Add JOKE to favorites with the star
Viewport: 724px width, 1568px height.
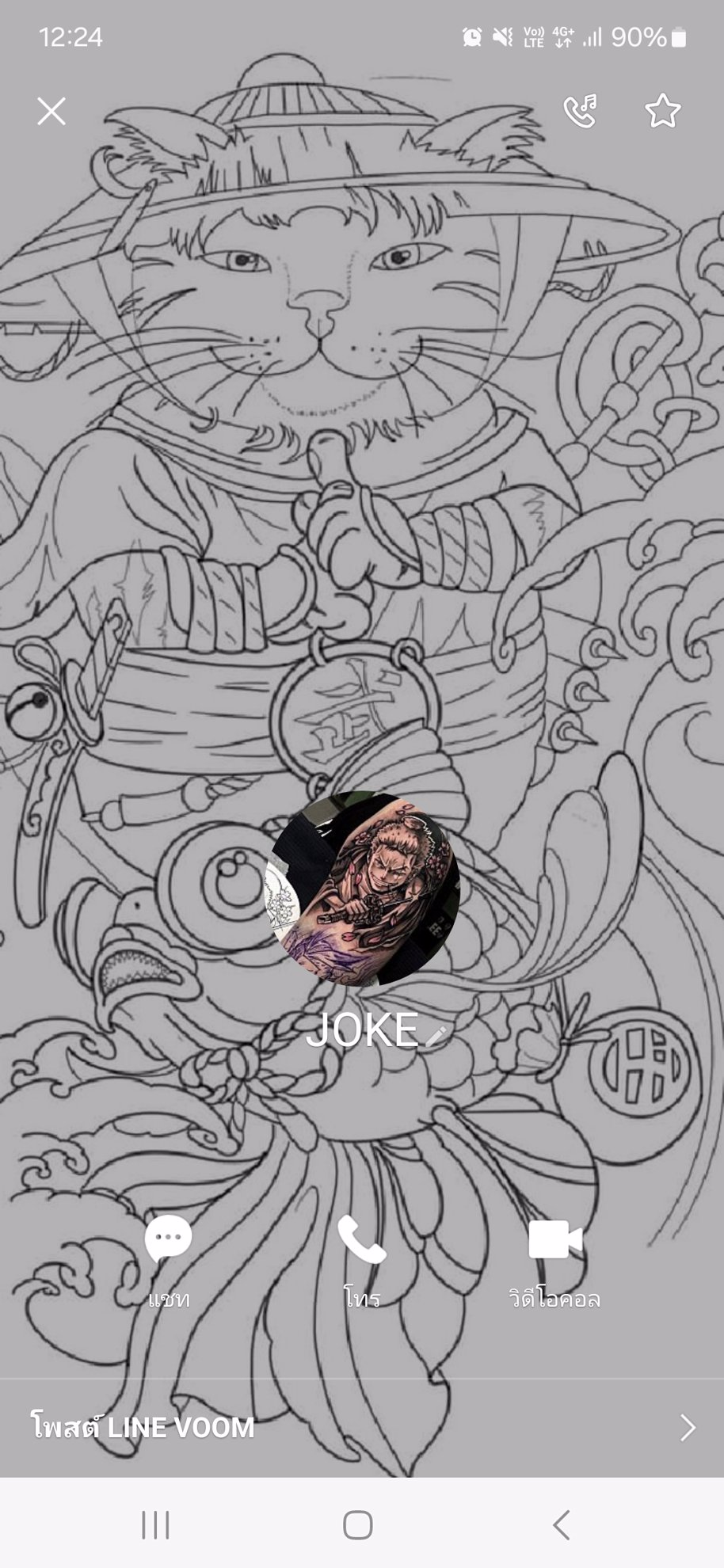[662, 112]
